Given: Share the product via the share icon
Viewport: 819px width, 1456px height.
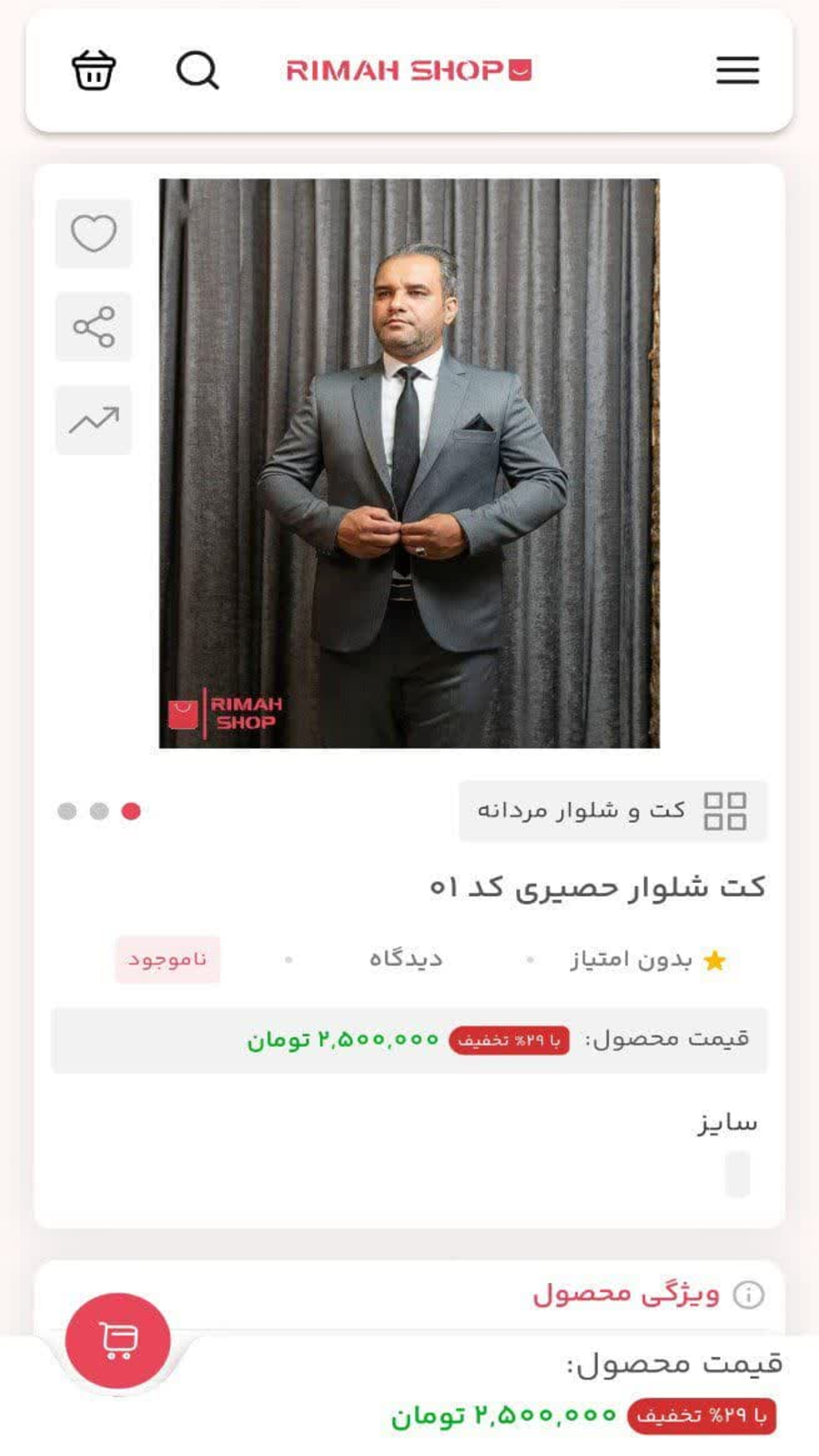Looking at the screenshot, I should 94,328.
